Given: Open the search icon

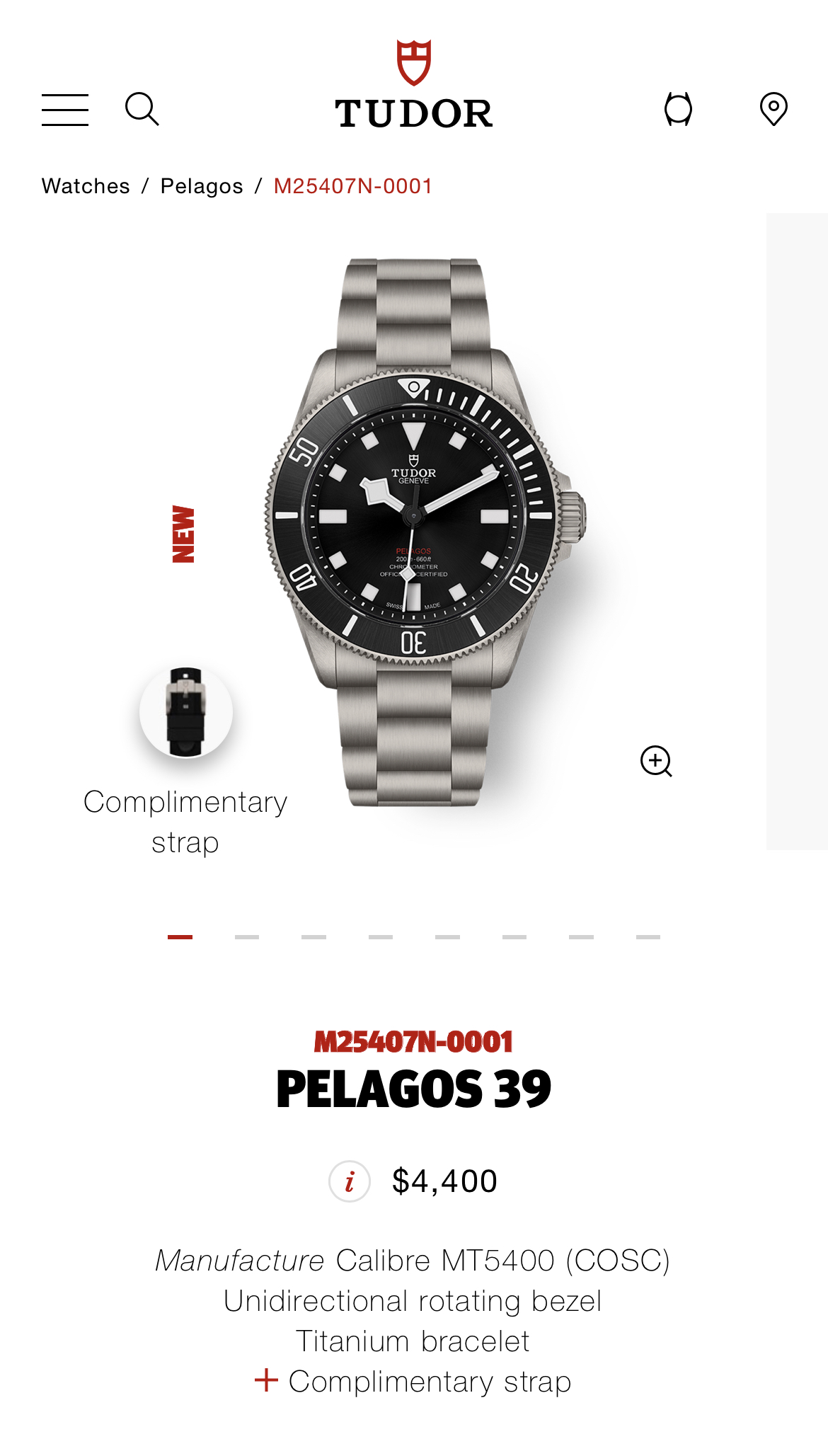Looking at the screenshot, I should [x=142, y=109].
